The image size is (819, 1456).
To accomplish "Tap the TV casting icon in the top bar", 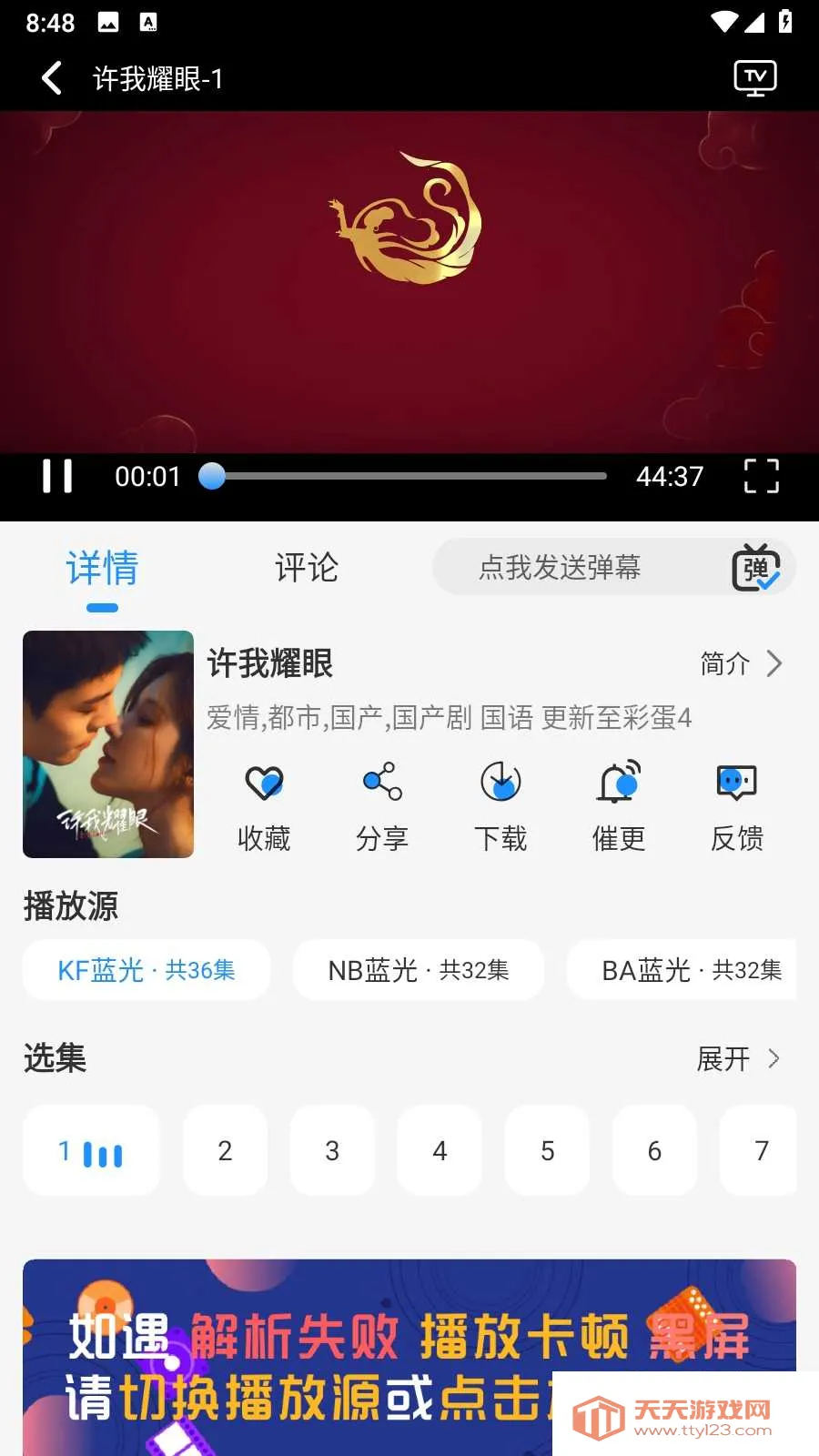I will (x=755, y=78).
